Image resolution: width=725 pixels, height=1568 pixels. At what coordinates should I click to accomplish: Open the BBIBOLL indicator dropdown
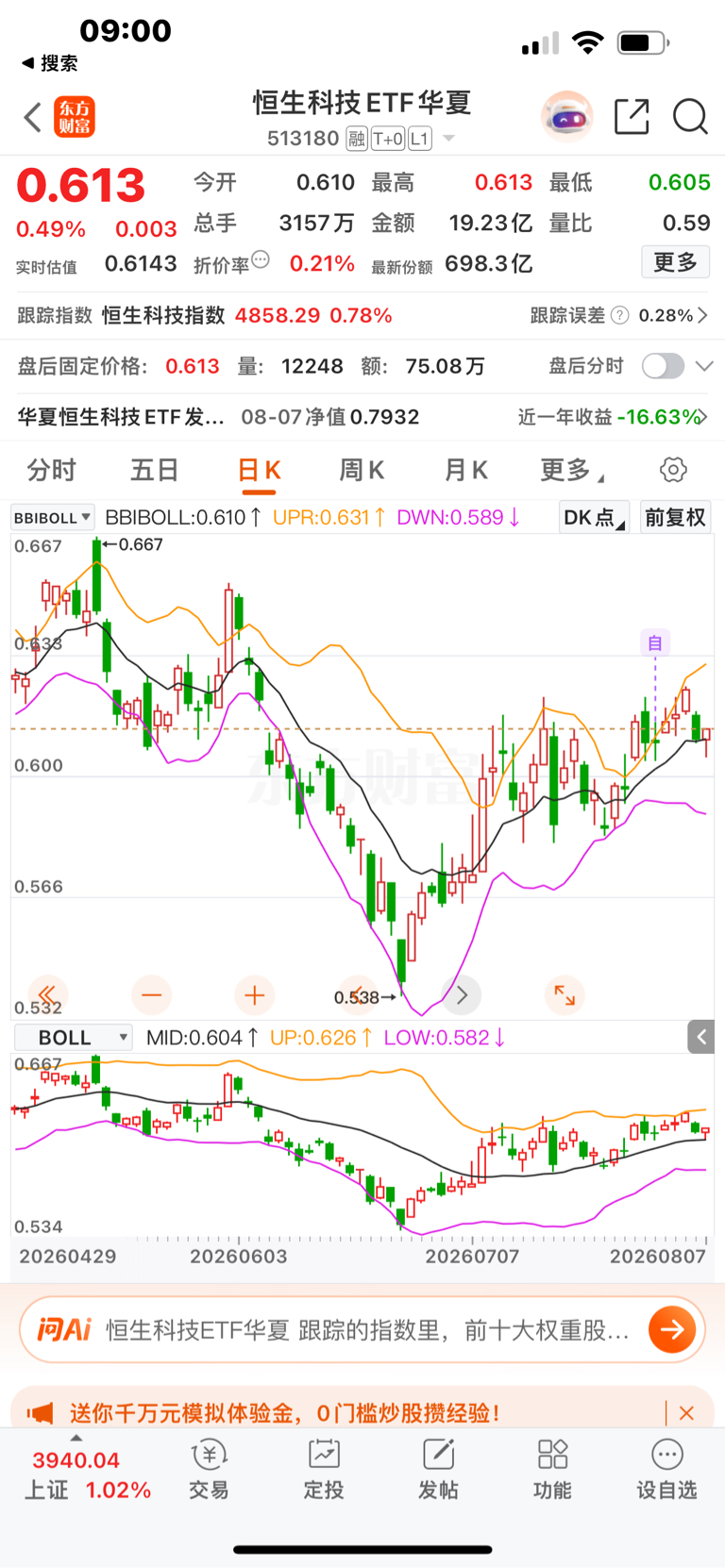53,518
